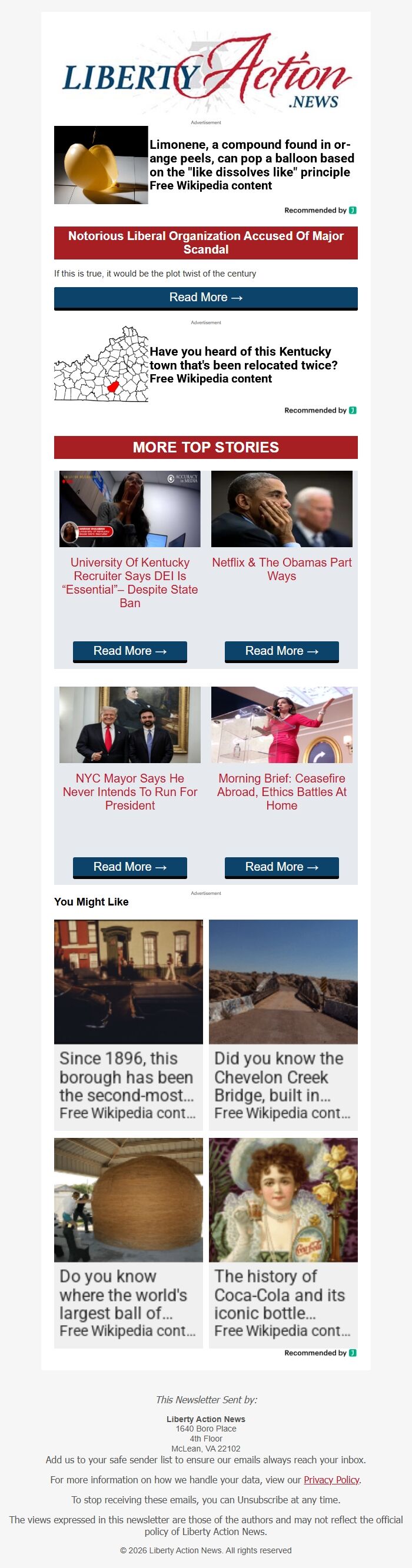Open the Obama photo for the Netflix story
This screenshot has width=412, height=1568.
coord(281,509)
